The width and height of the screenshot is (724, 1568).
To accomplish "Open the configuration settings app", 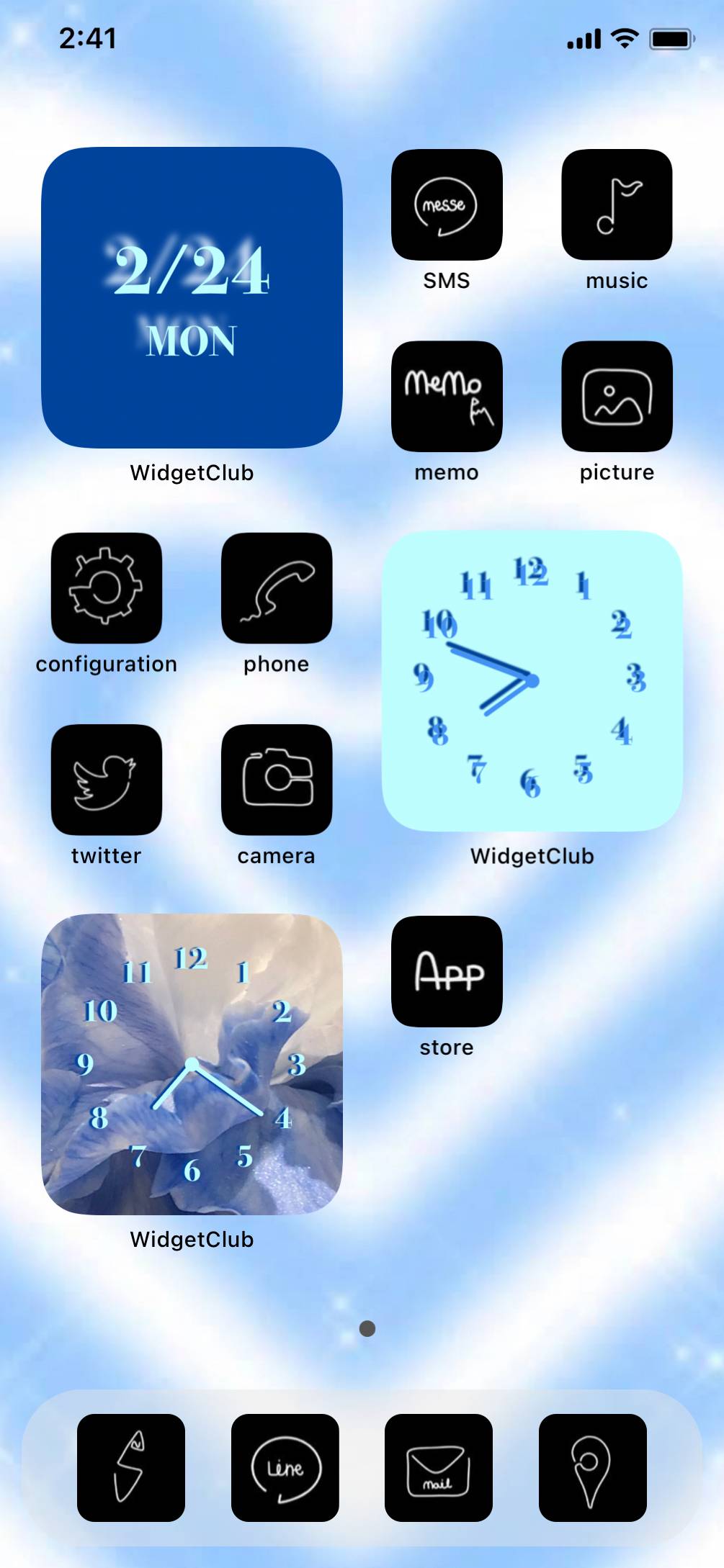I will (107, 588).
